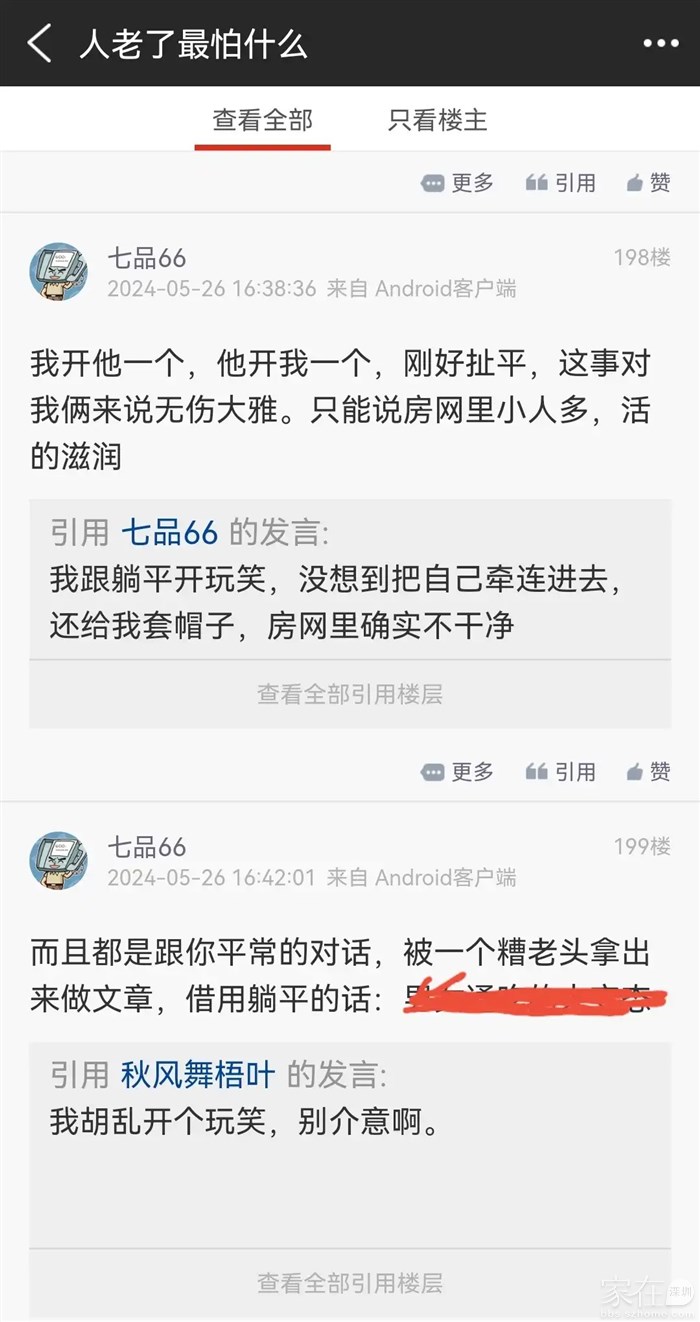Open the poster's avatar on the 199楼 post
This screenshot has height=1322, width=700.
click(x=58, y=860)
